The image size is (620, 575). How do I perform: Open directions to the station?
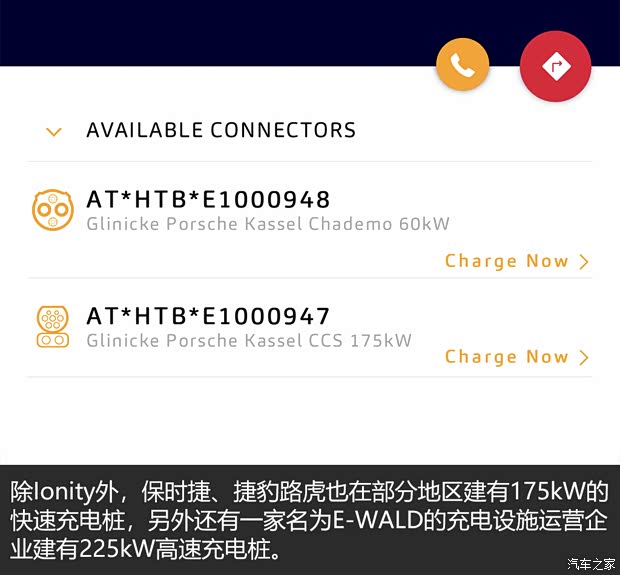point(555,67)
